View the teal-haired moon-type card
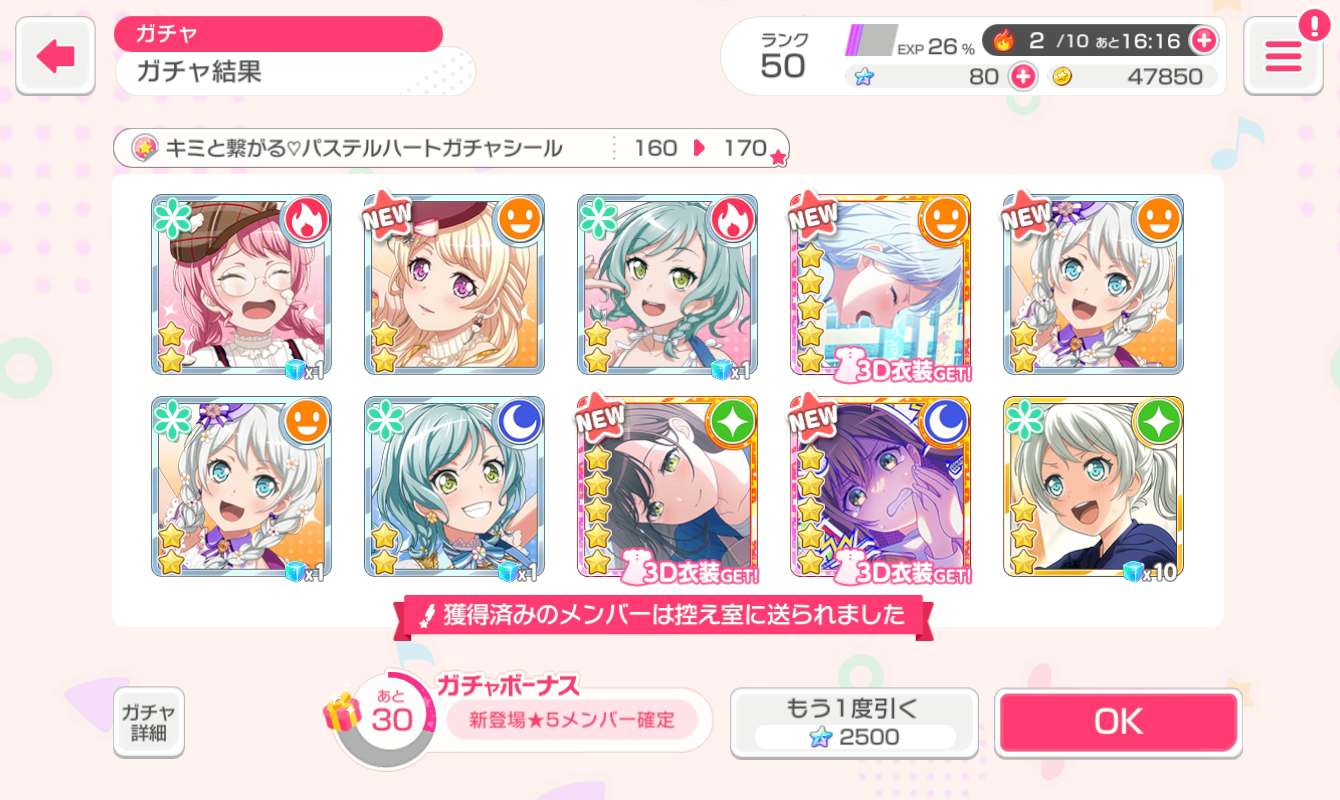This screenshot has width=1340, height=800. (454, 487)
